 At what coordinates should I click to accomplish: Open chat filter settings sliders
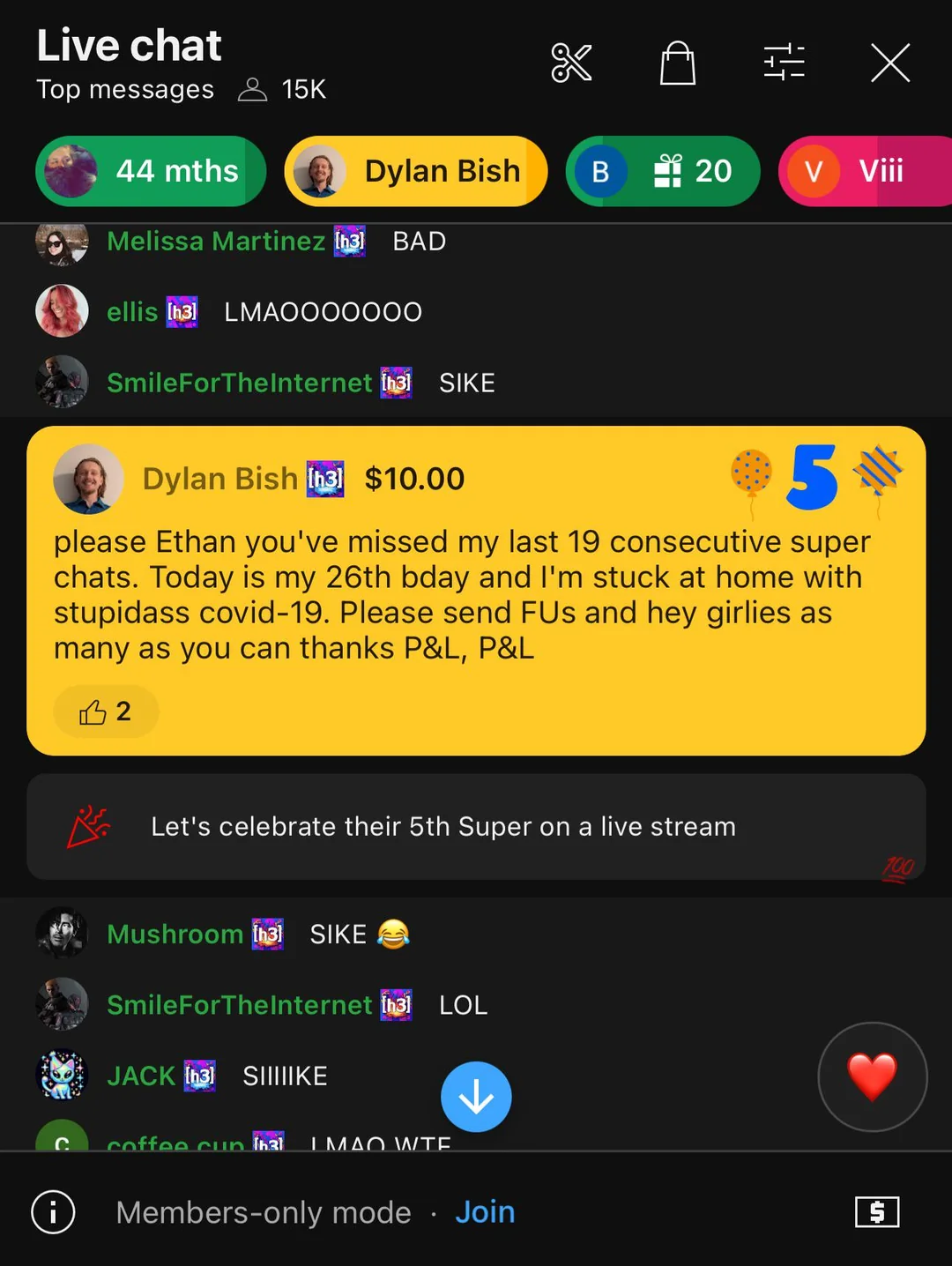tap(784, 63)
